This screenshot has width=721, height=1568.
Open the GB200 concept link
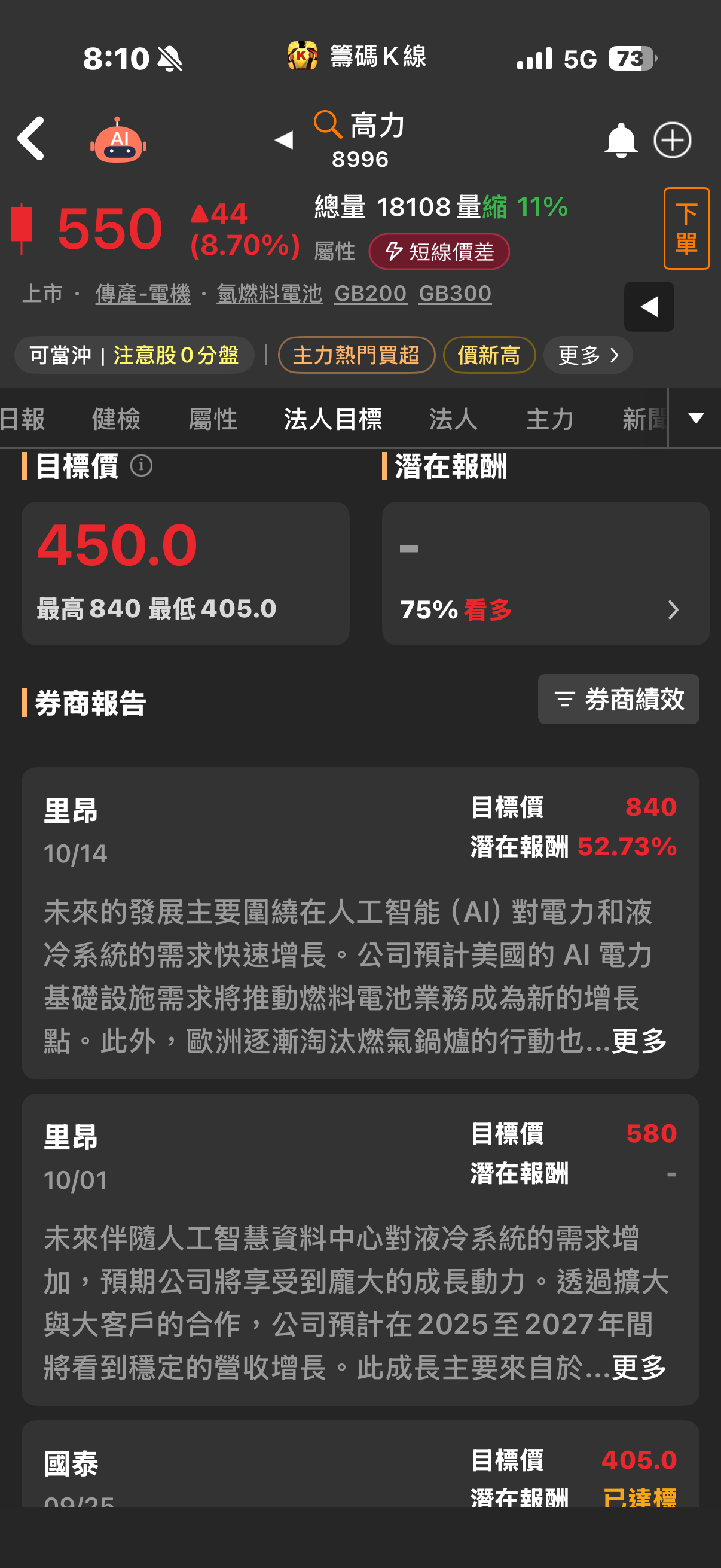coord(371,294)
